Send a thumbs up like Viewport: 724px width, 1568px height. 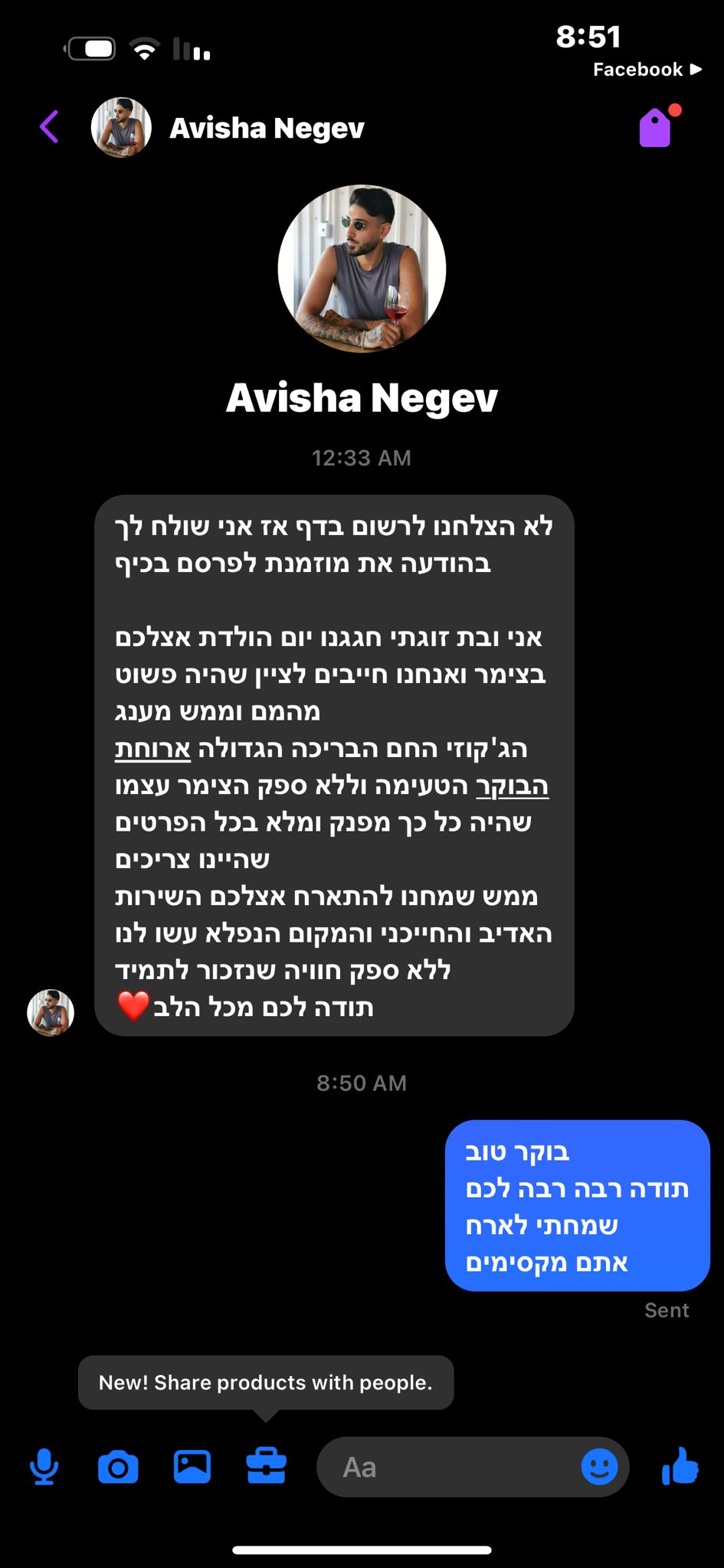pyautogui.click(x=680, y=1467)
